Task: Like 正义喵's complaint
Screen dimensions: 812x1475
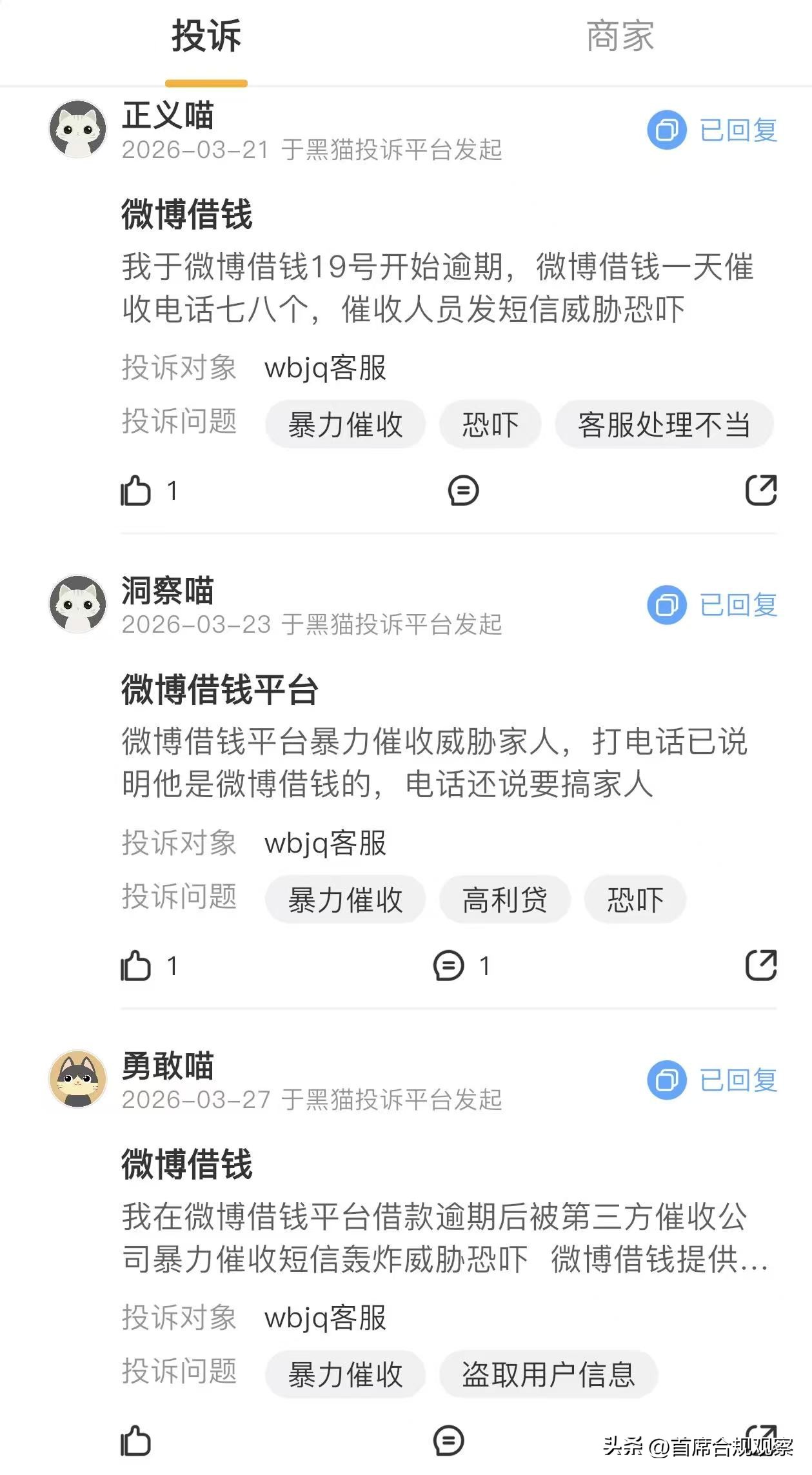Action: (136, 491)
